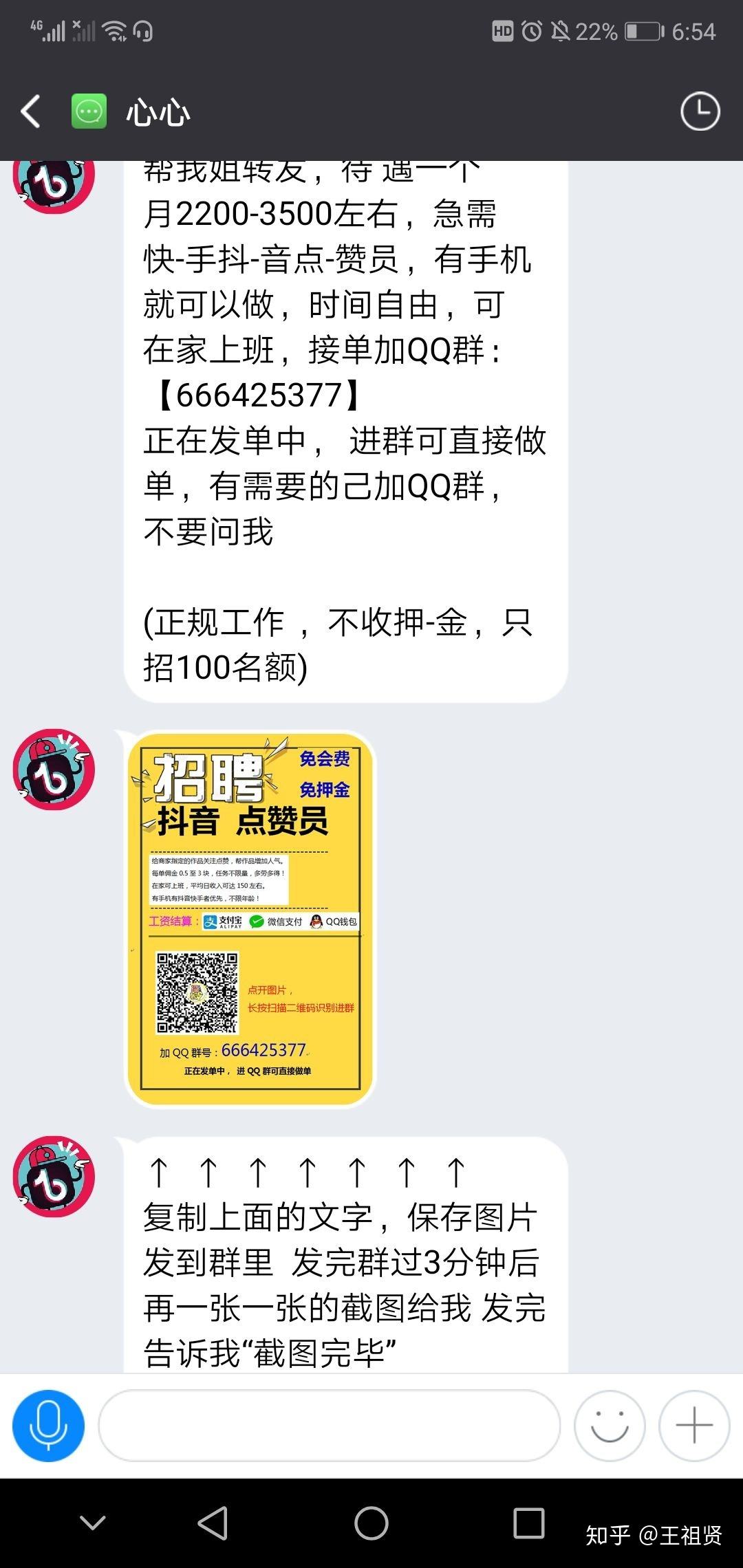This screenshot has width=743, height=1568.
Task: Tap the HD indicator in the status bar
Action: coord(503,29)
